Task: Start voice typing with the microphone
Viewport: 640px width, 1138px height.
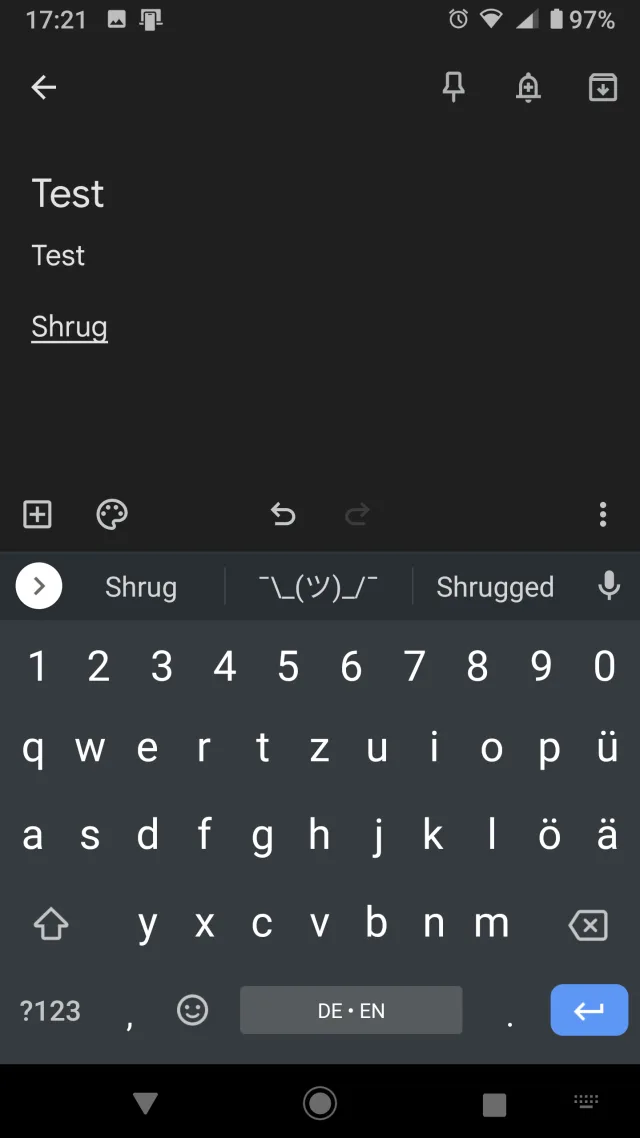Action: [609, 586]
